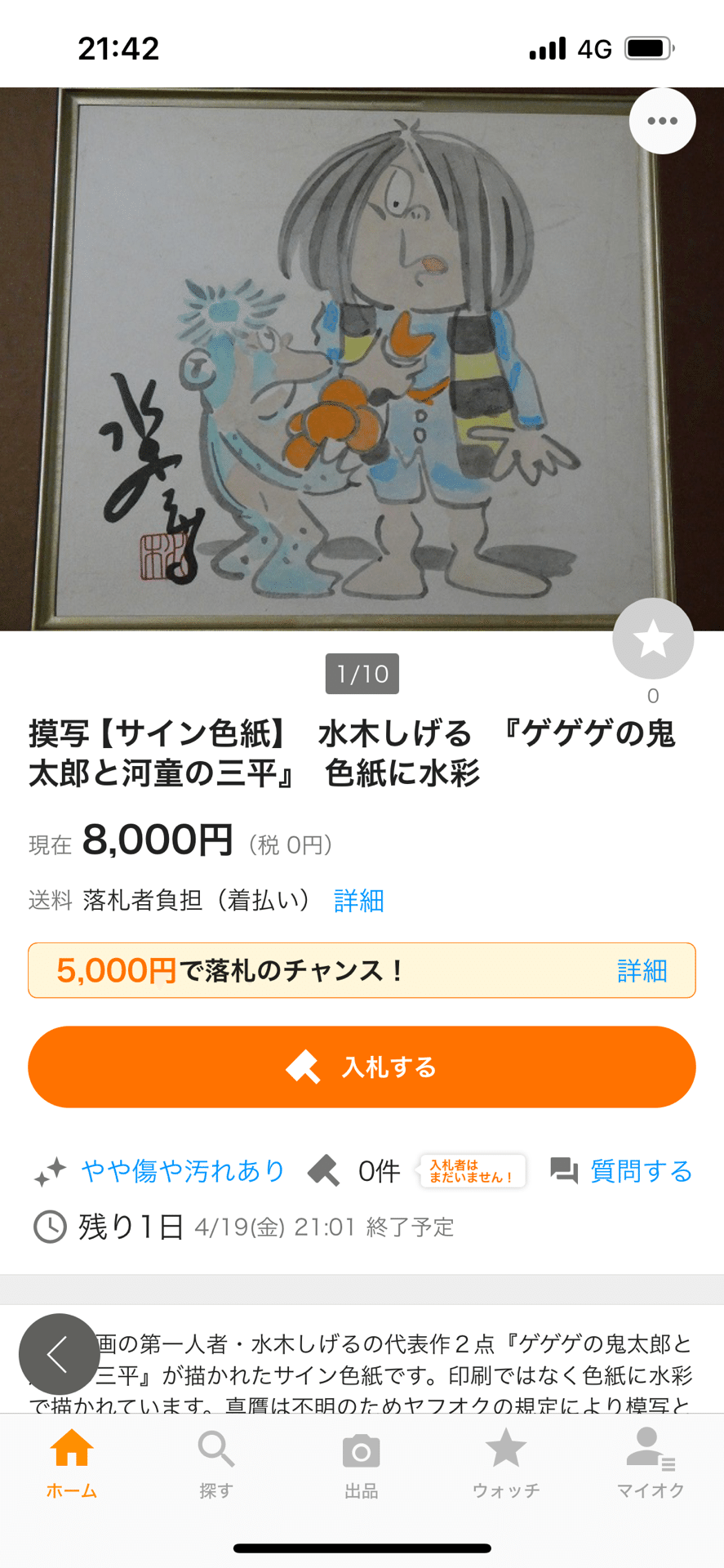
Task: Open 詳細 in 5,000円 chance banner
Action: (642, 970)
